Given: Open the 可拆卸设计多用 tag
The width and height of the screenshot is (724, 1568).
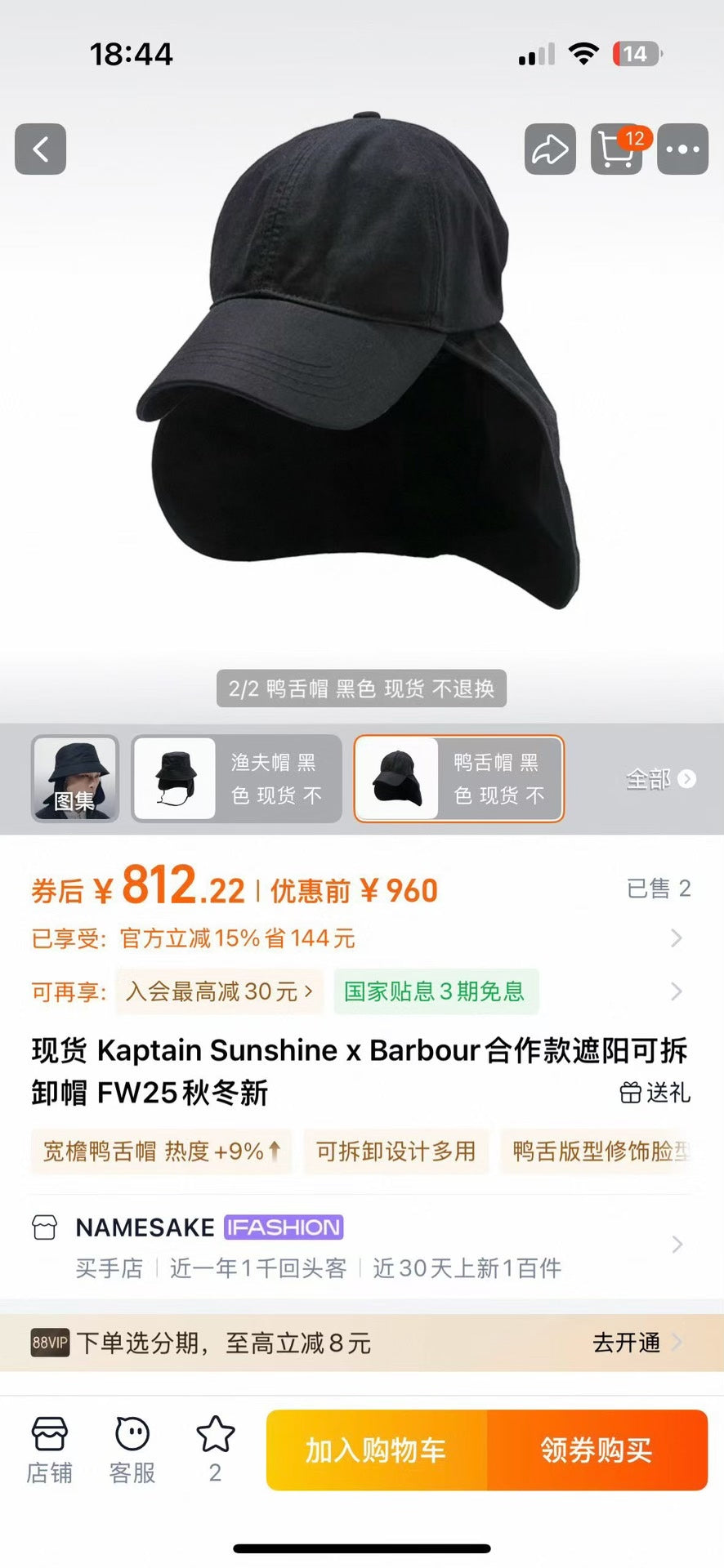Looking at the screenshot, I should click(x=396, y=1151).
